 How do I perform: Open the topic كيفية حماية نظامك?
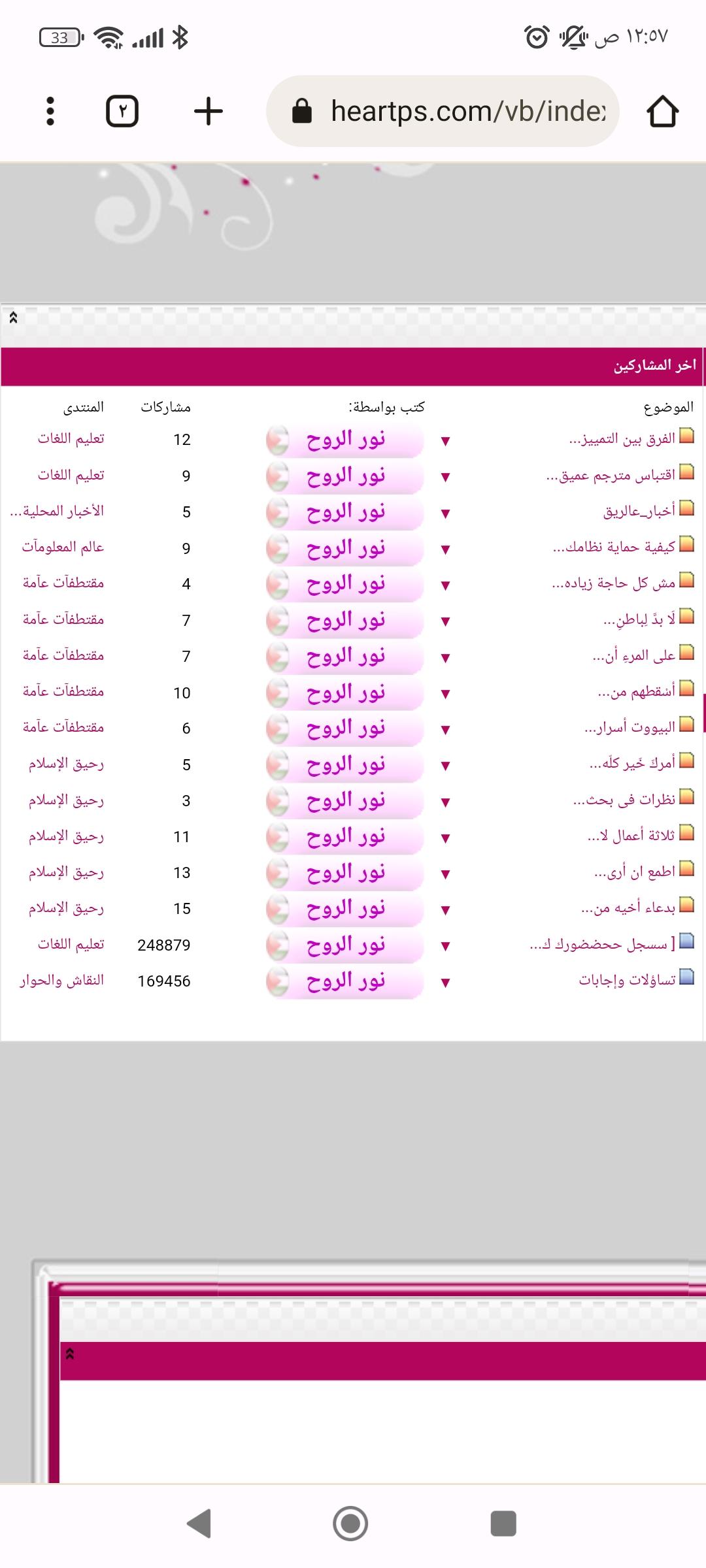614,547
